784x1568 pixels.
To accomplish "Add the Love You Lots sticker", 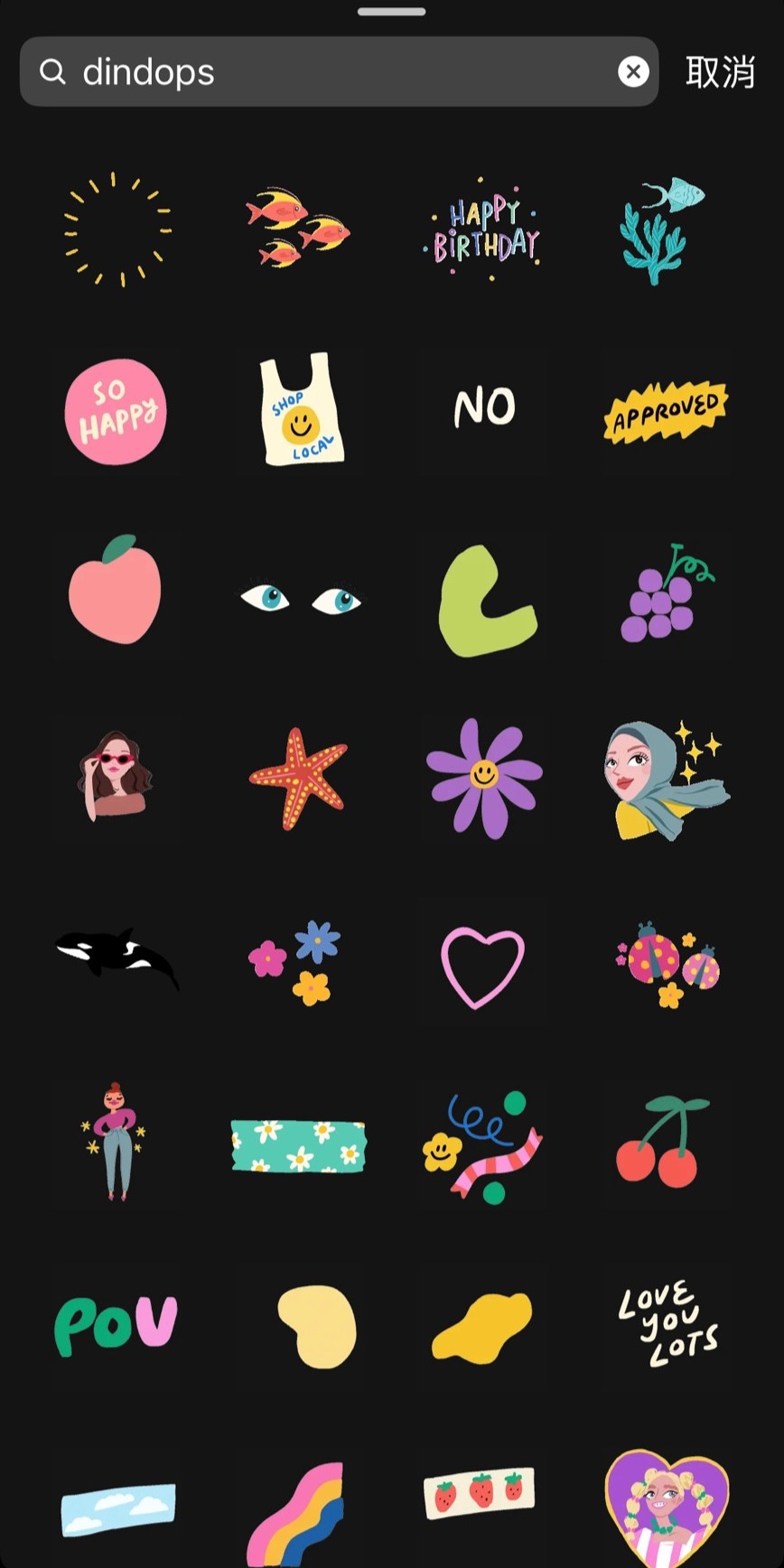I will (x=667, y=1323).
